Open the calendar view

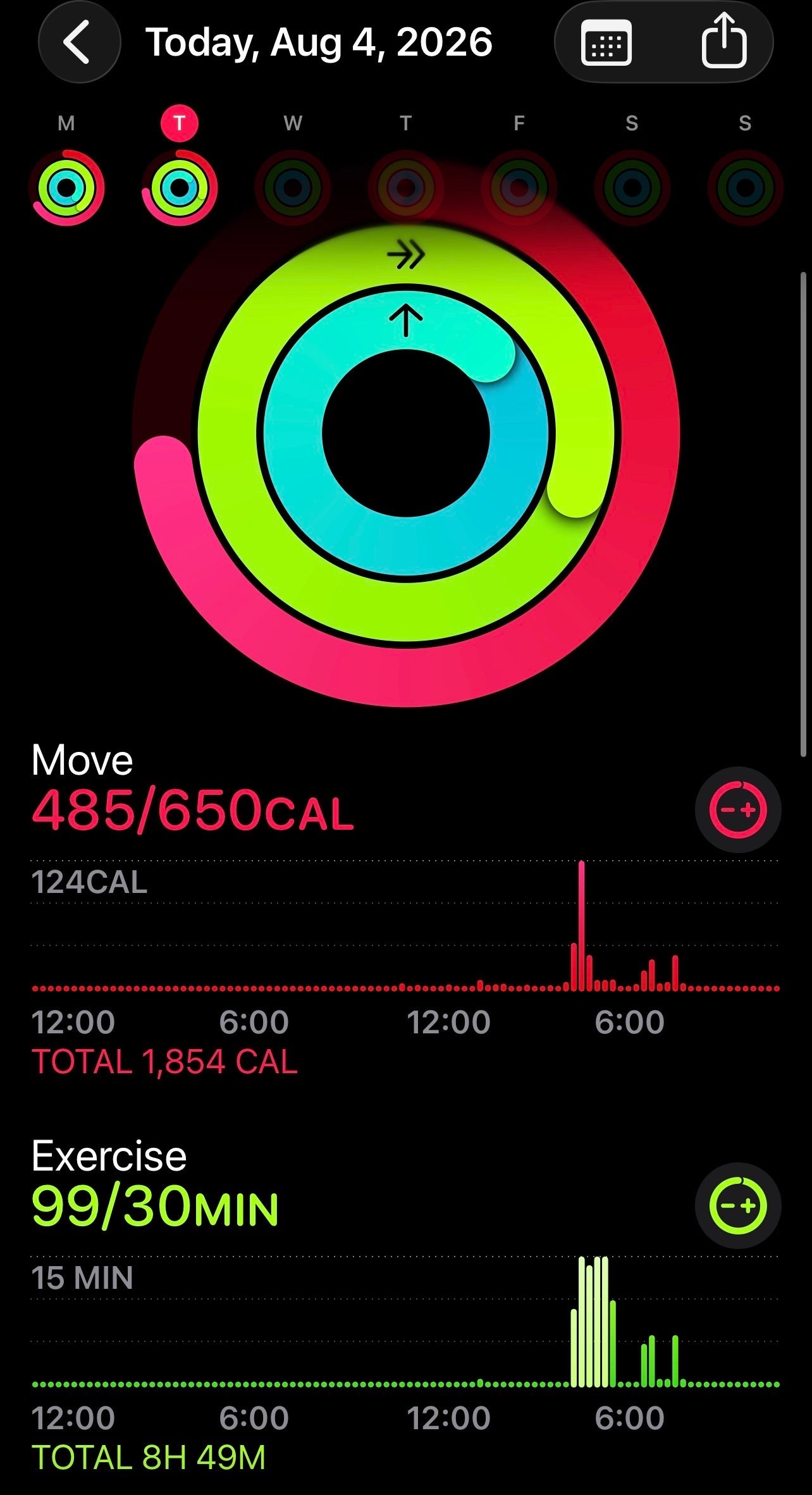click(x=606, y=42)
